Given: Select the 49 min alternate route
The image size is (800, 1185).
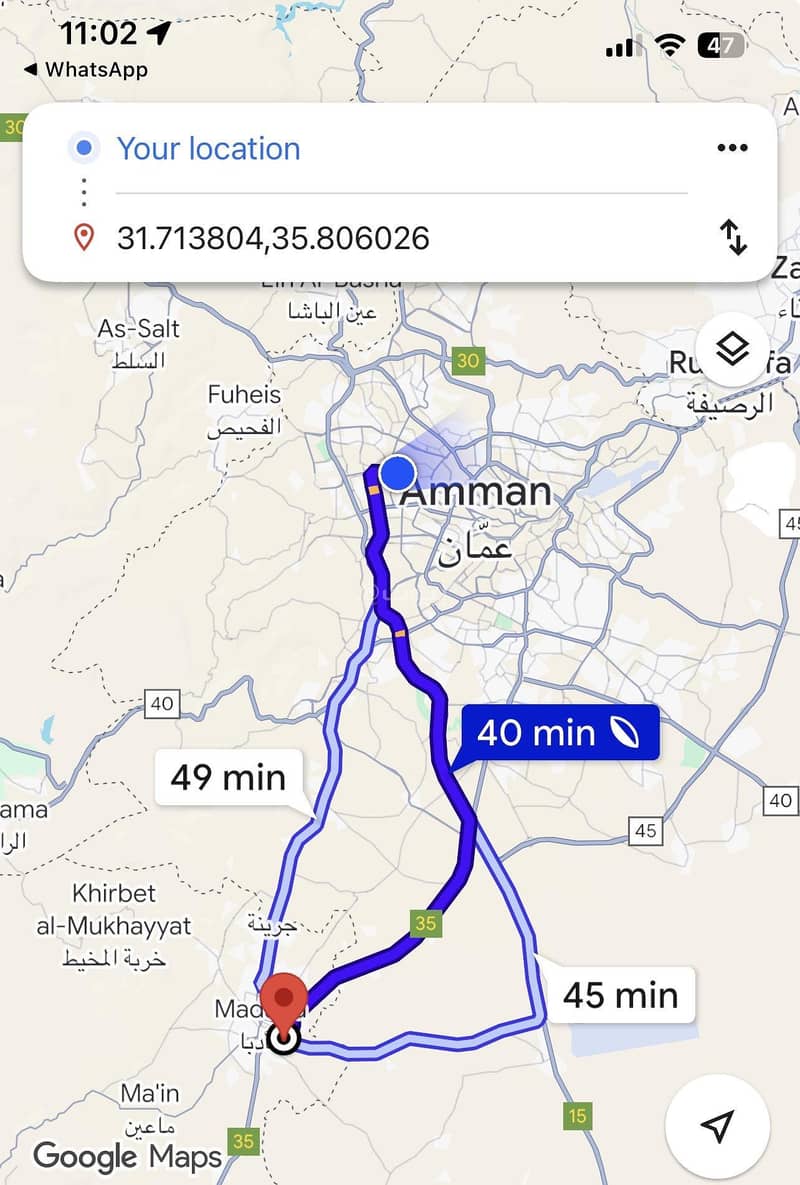Looking at the screenshot, I should 228,777.
